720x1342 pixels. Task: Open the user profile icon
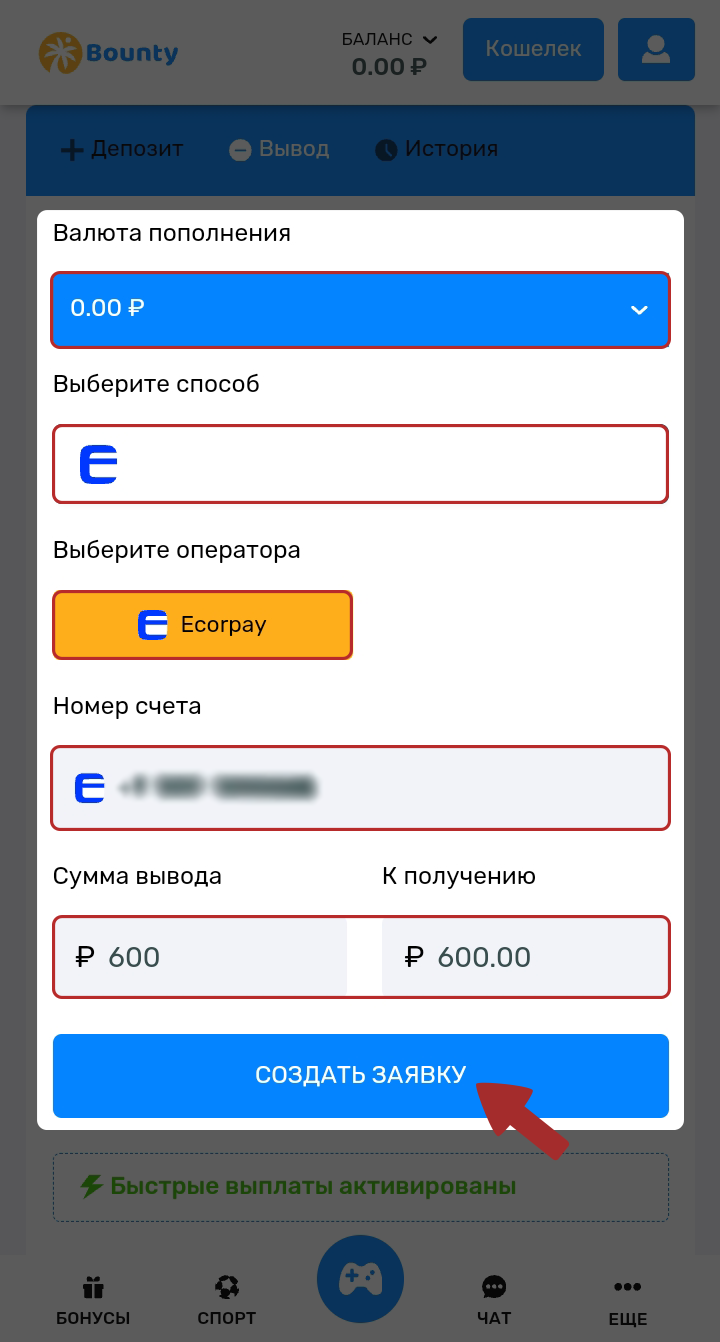[656, 49]
